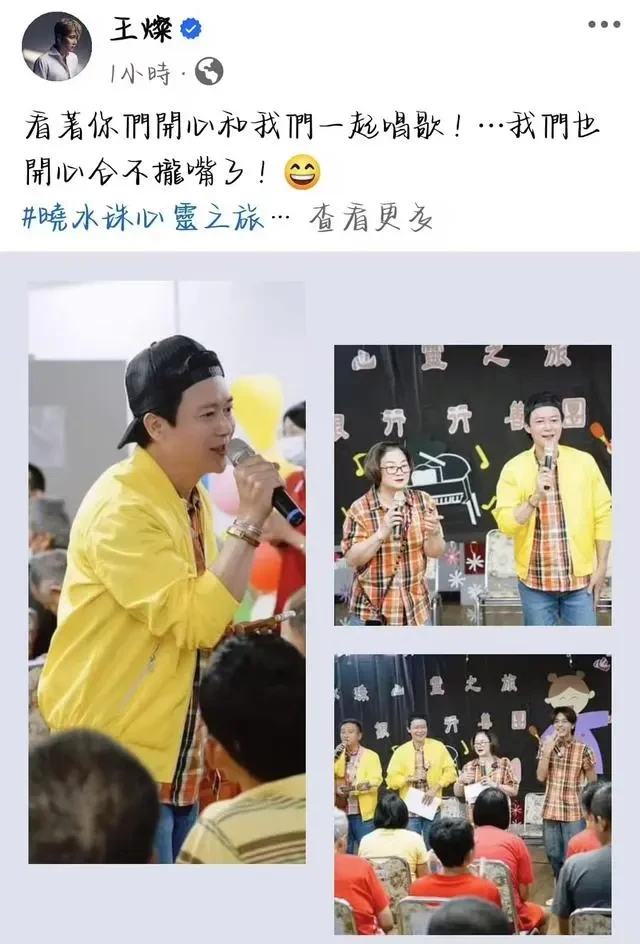
Task: Open the large photo of man singing
Action: 167,572
